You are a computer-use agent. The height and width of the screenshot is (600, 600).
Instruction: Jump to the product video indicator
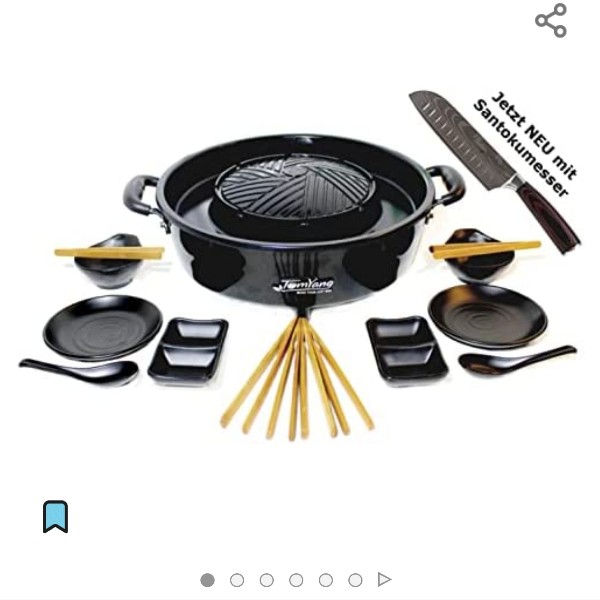tap(384, 579)
